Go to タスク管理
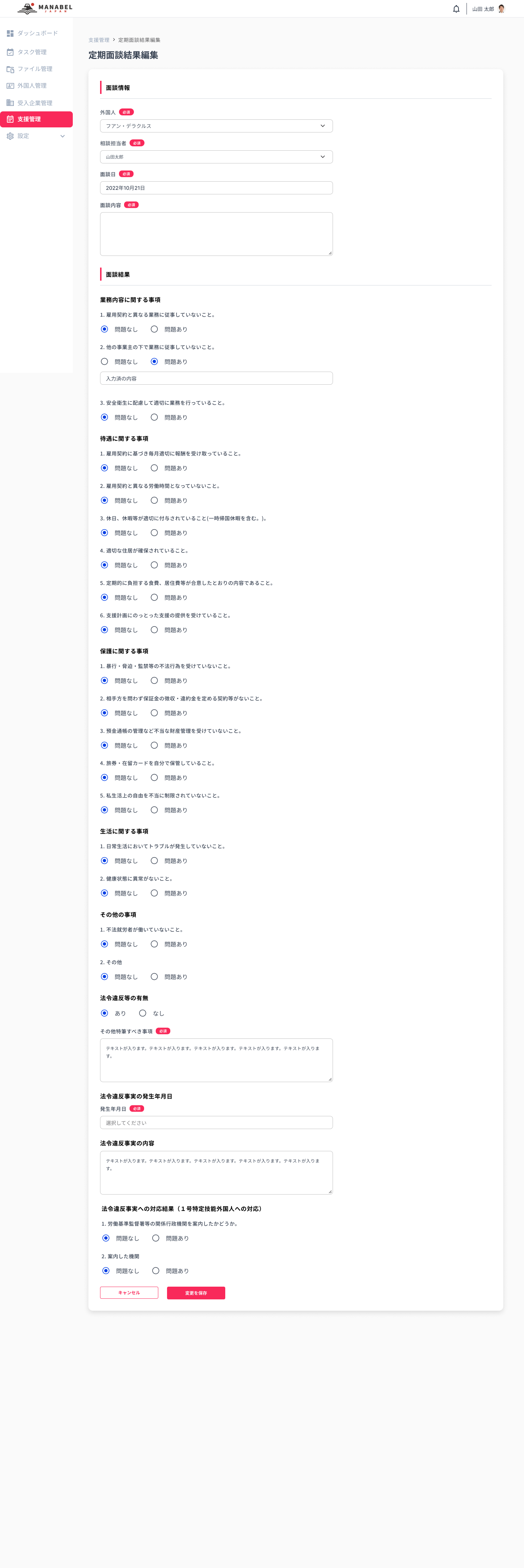This screenshot has width=524, height=1568. [x=32, y=52]
